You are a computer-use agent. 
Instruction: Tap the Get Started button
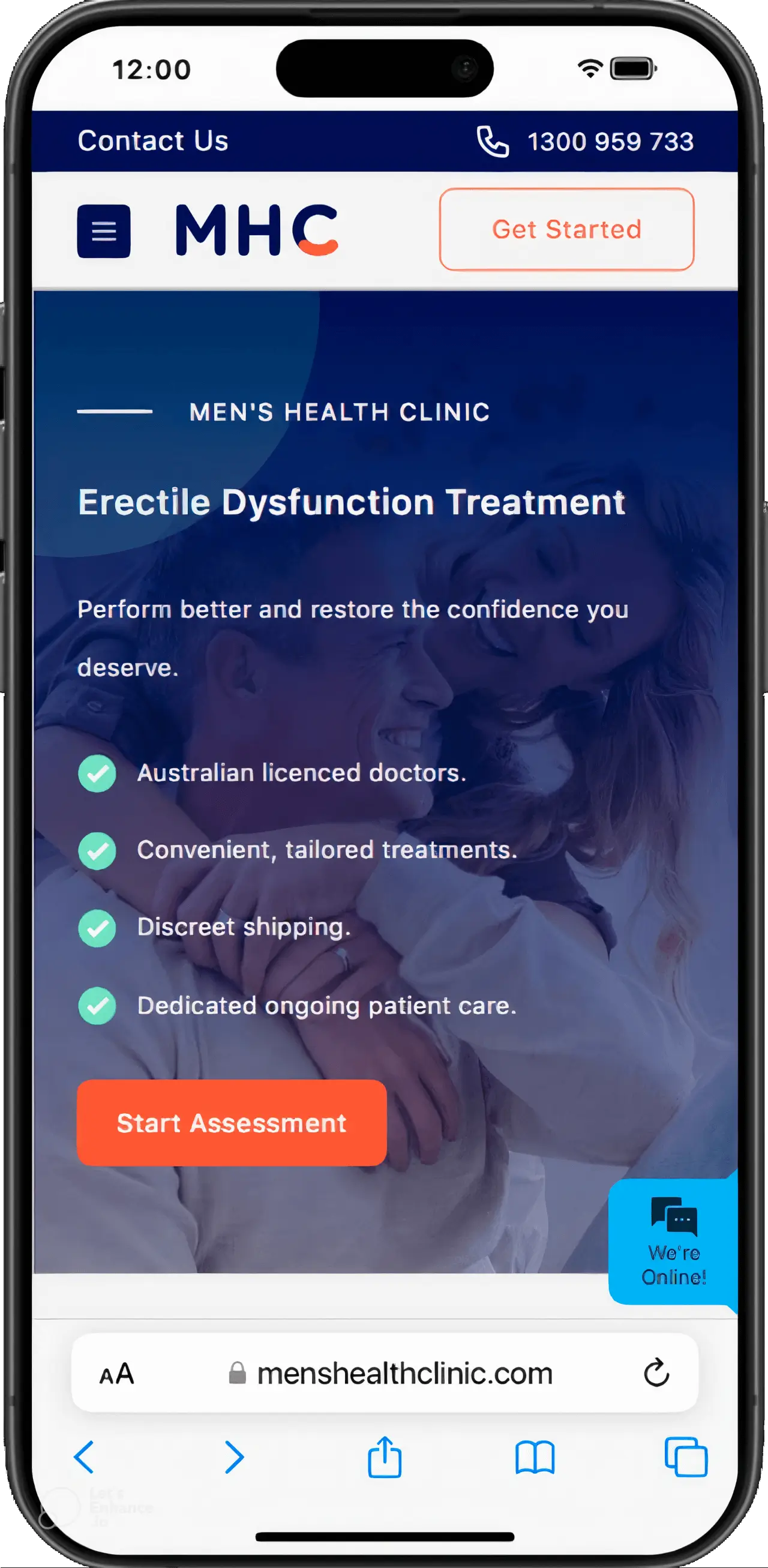click(566, 229)
